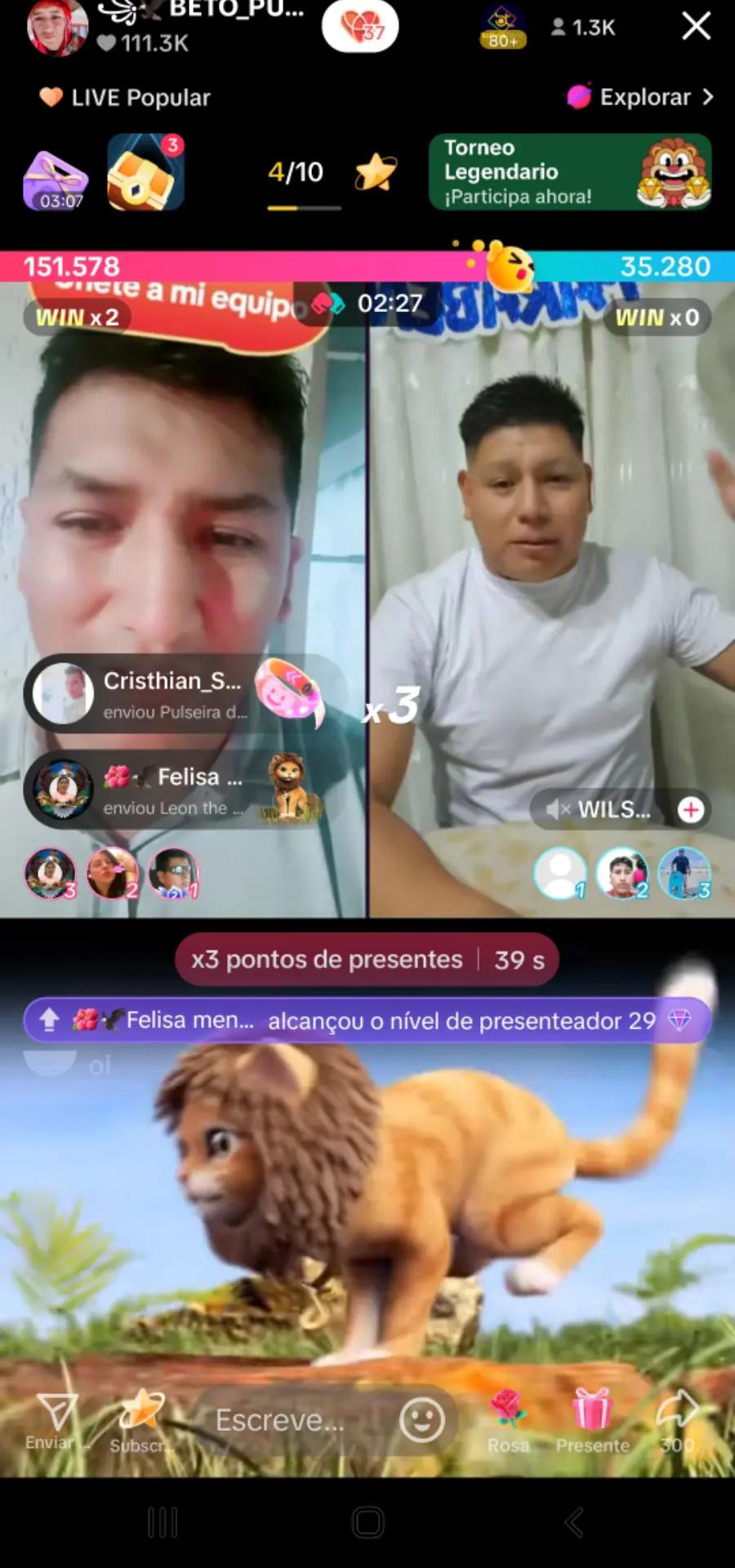The height and width of the screenshot is (1568, 735).
Task: Open the Torneo Legendario banner
Action: pos(570,171)
